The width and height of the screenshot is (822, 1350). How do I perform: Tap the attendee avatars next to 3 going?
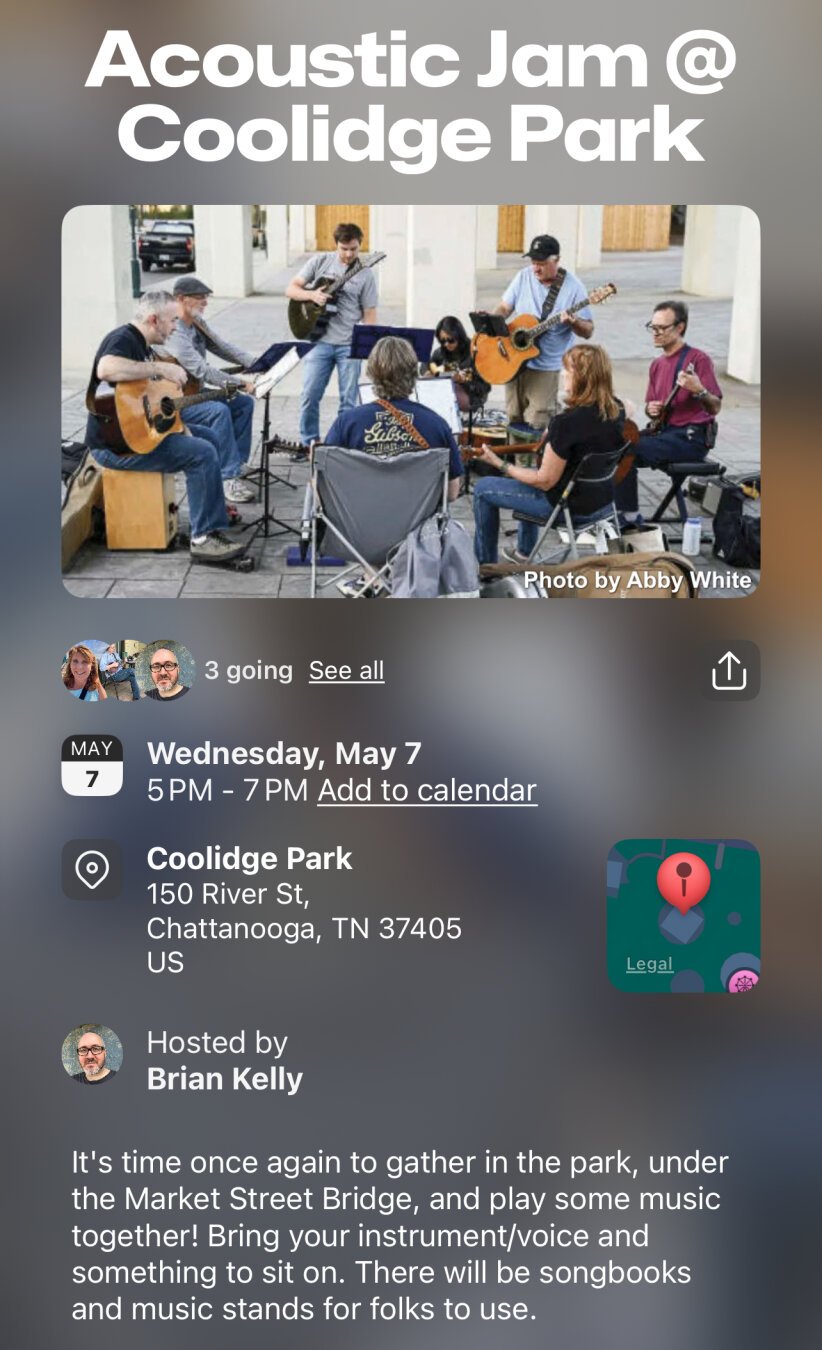click(x=128, y=670)
